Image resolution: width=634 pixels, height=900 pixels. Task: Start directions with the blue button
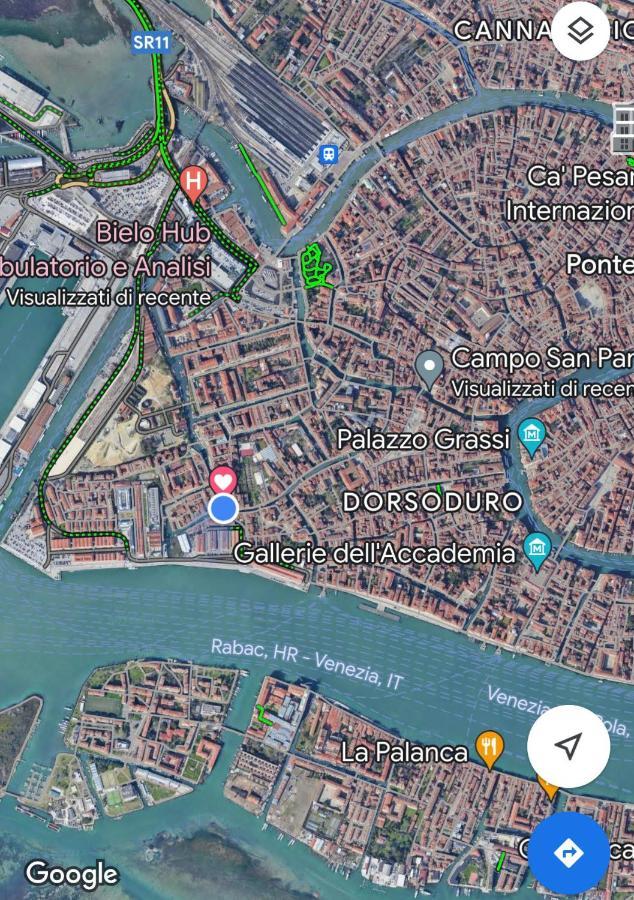coord(568,853)
